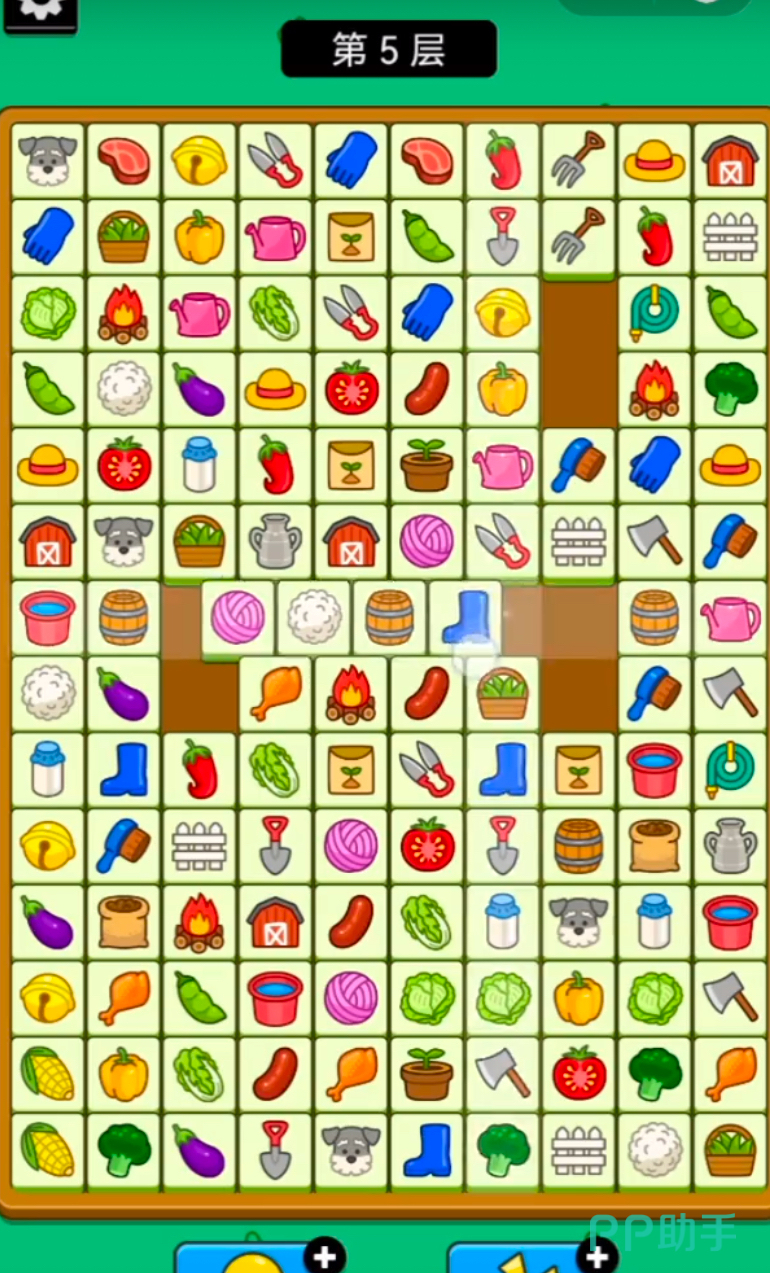Select the hose tile beside the pea pod
Image resolution: width=770 pixels, height=1273 pixels.
tap(654, 312)
